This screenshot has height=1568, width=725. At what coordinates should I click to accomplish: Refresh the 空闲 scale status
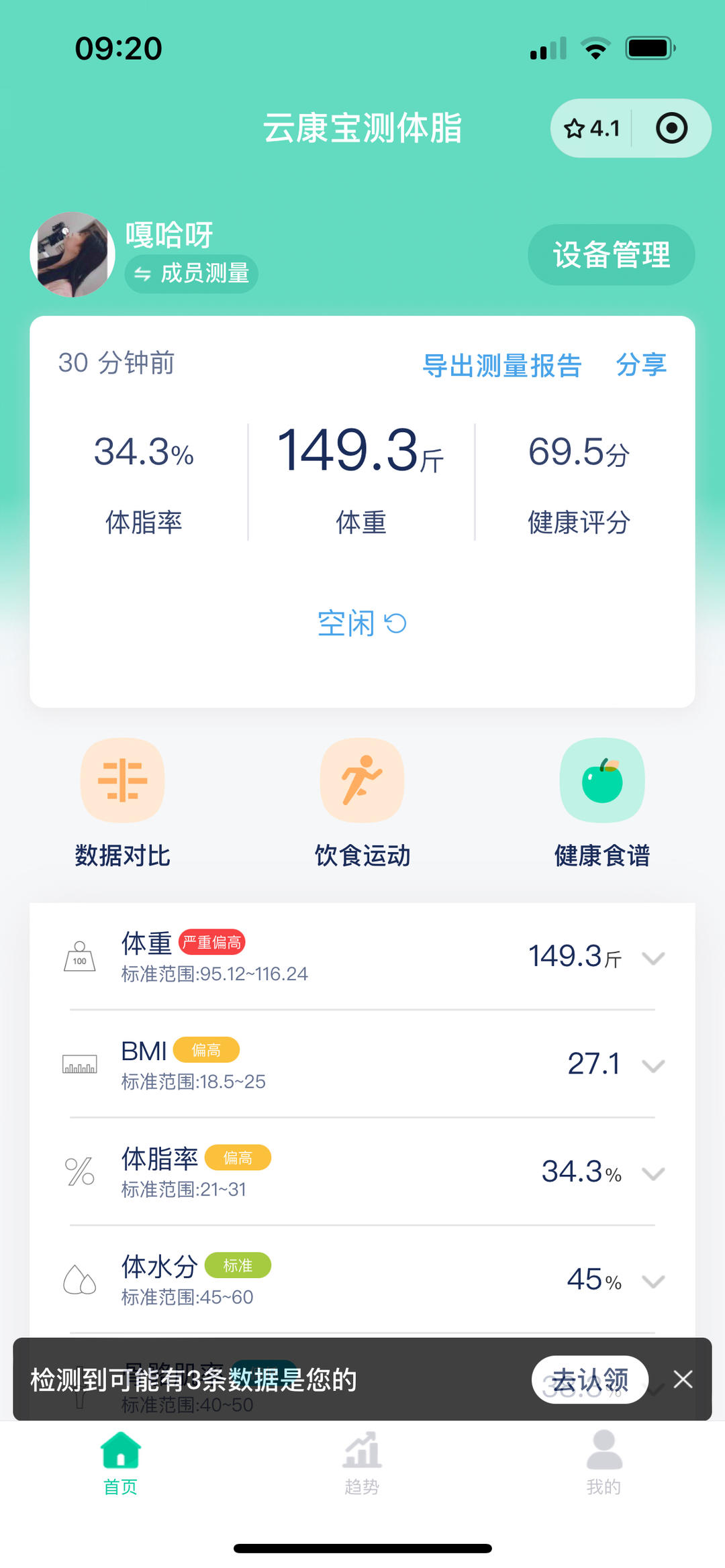(362, 623)
